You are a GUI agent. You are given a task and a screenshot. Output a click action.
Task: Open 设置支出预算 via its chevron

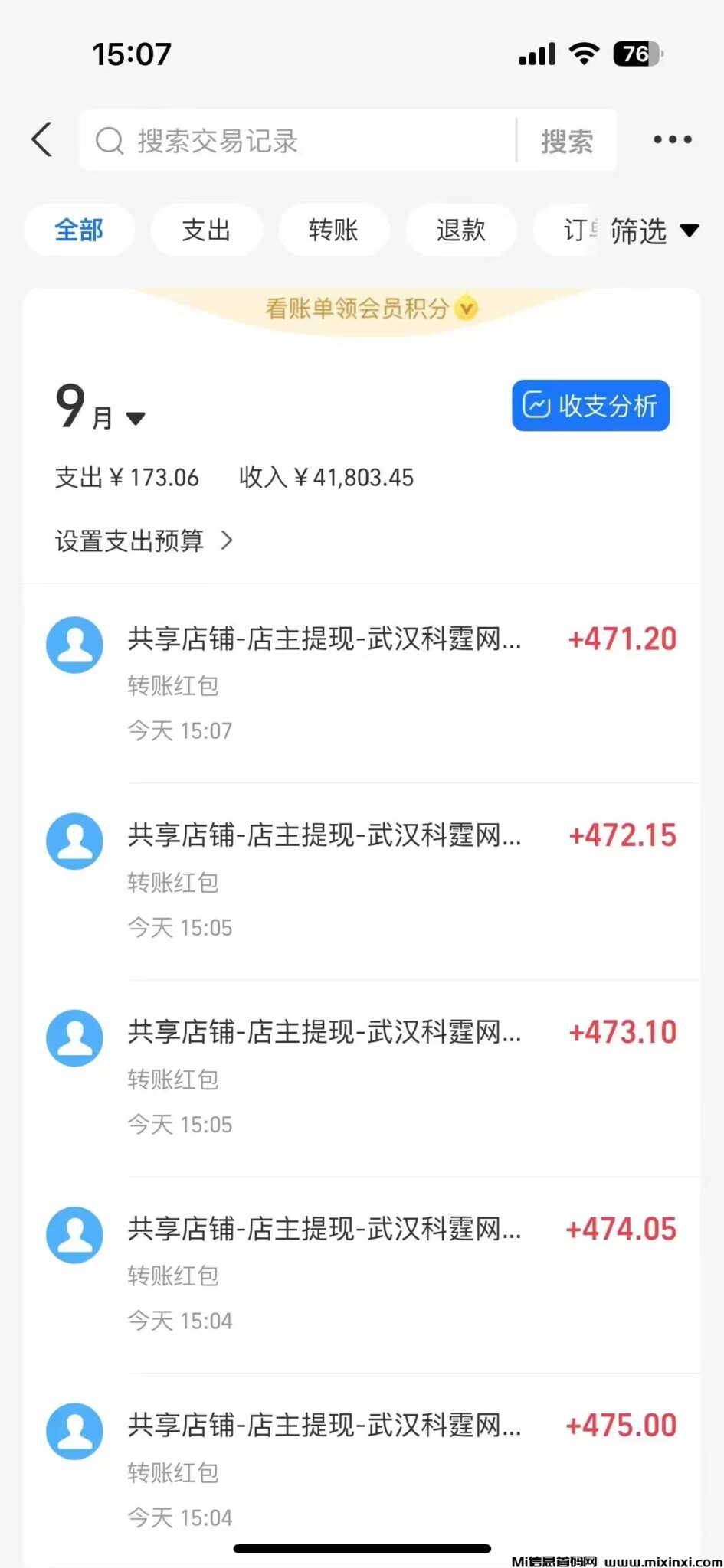[x=227, y=541]
